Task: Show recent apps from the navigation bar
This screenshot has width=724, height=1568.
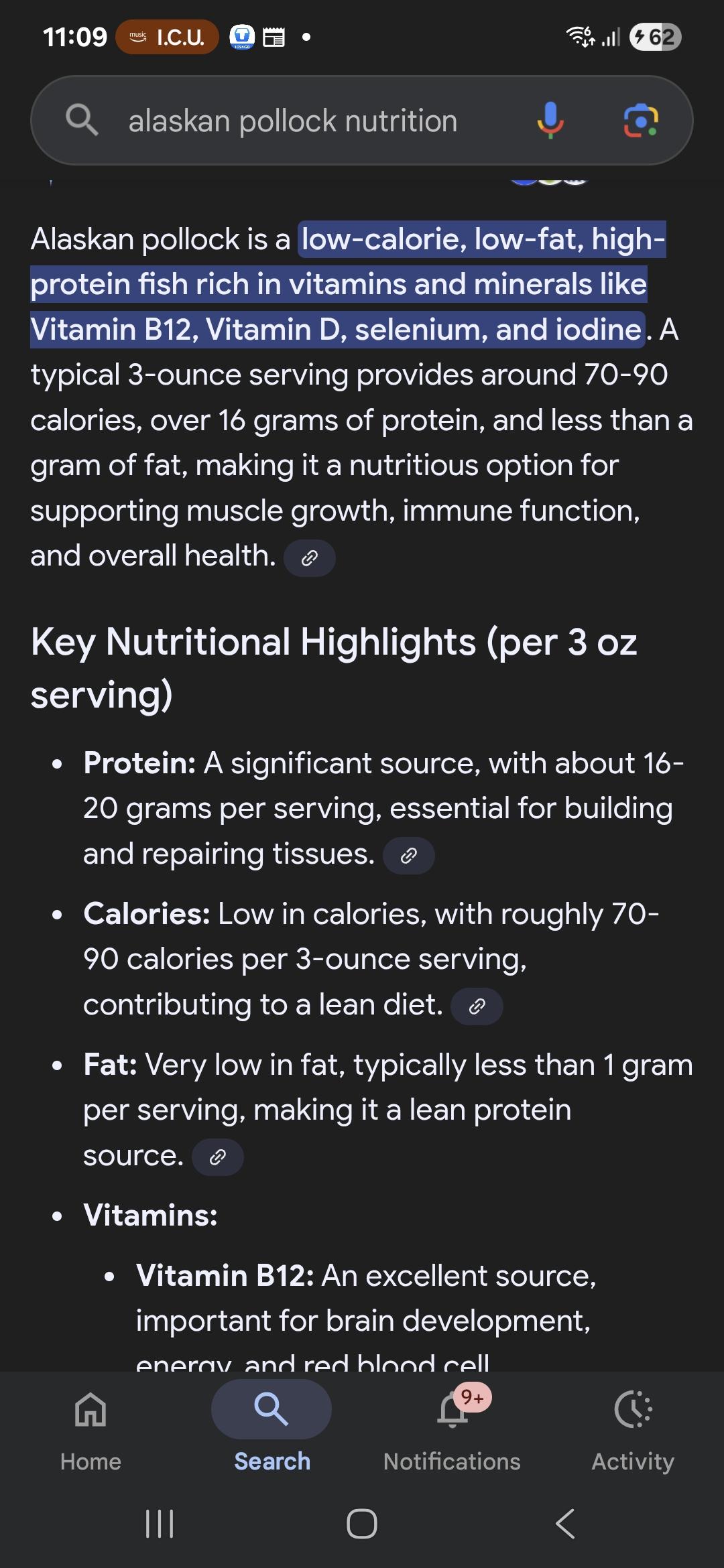Action: 160,1524
